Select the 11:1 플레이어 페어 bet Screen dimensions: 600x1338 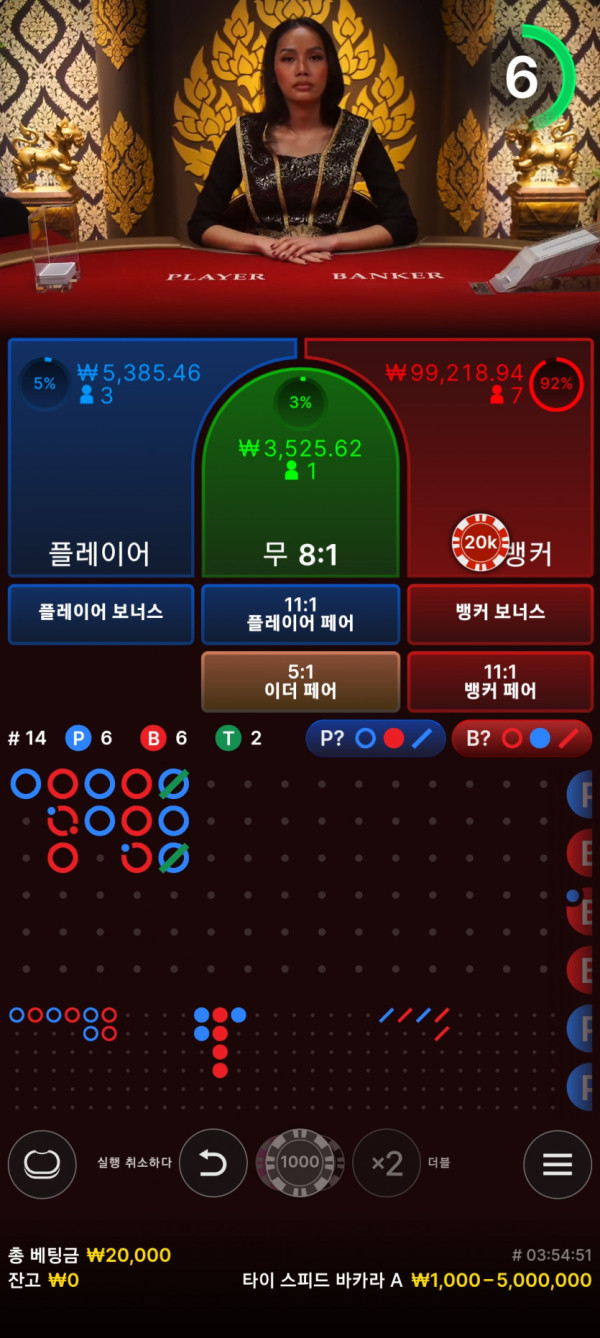tap(300, 613)
